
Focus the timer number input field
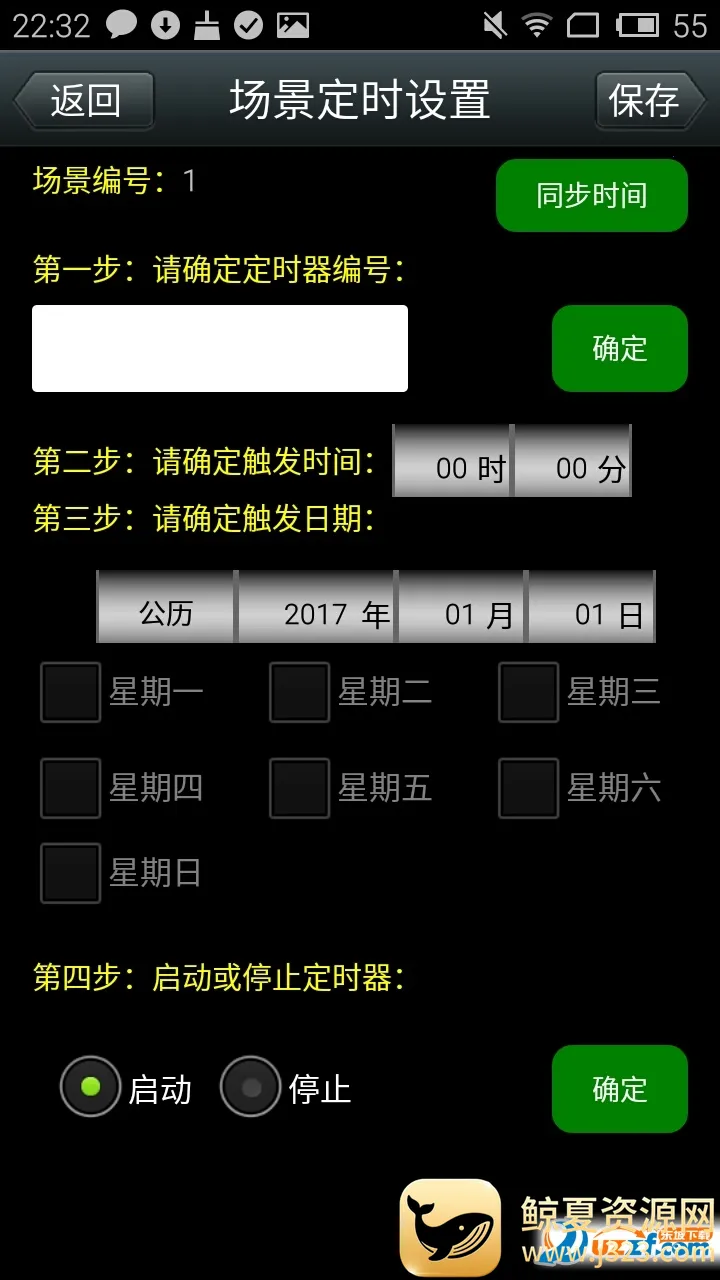[220, 348]
